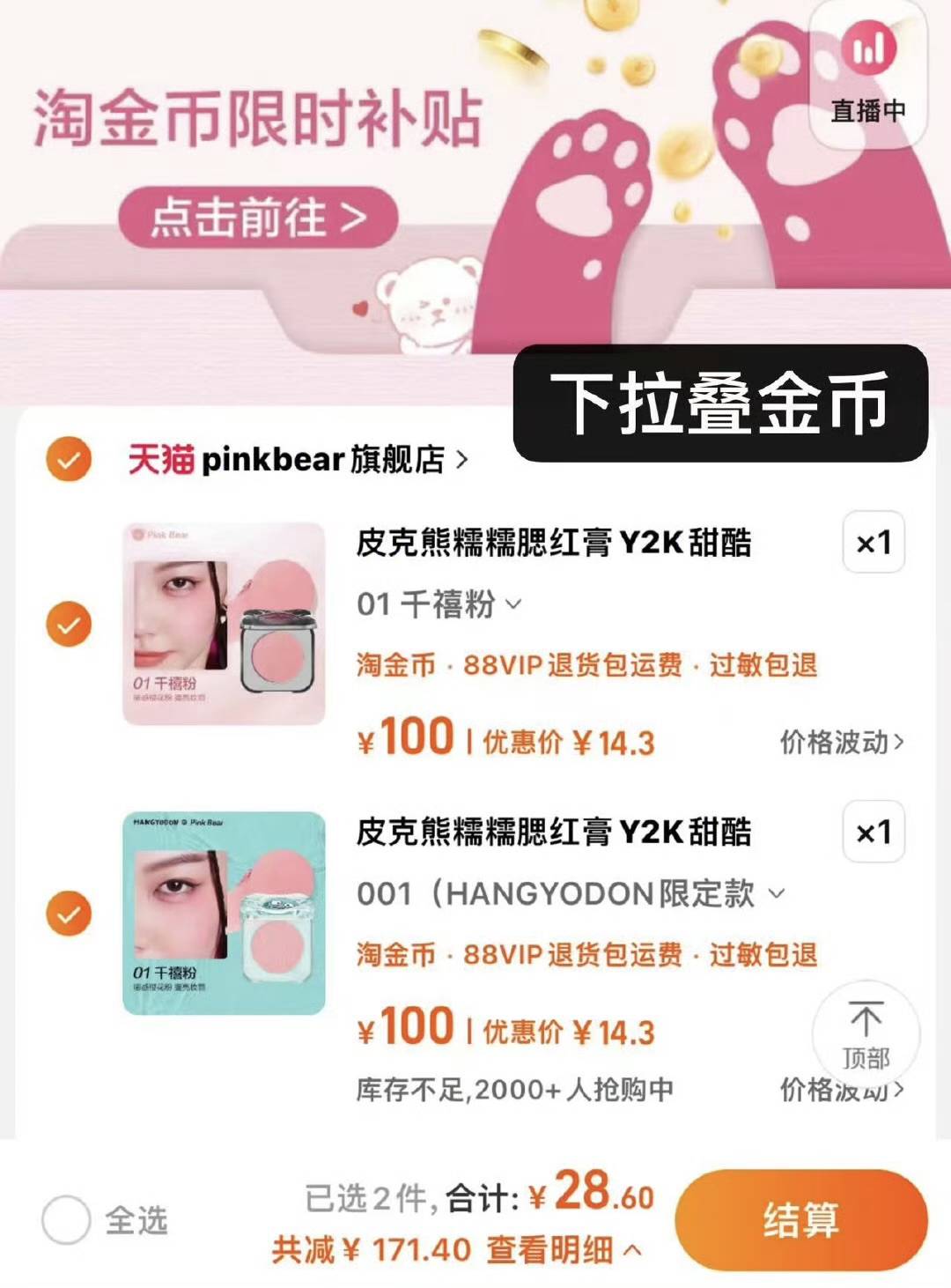
Task: Uncheck the pinkbear旗舰店 store checkbox
Action: coord(69,459)
